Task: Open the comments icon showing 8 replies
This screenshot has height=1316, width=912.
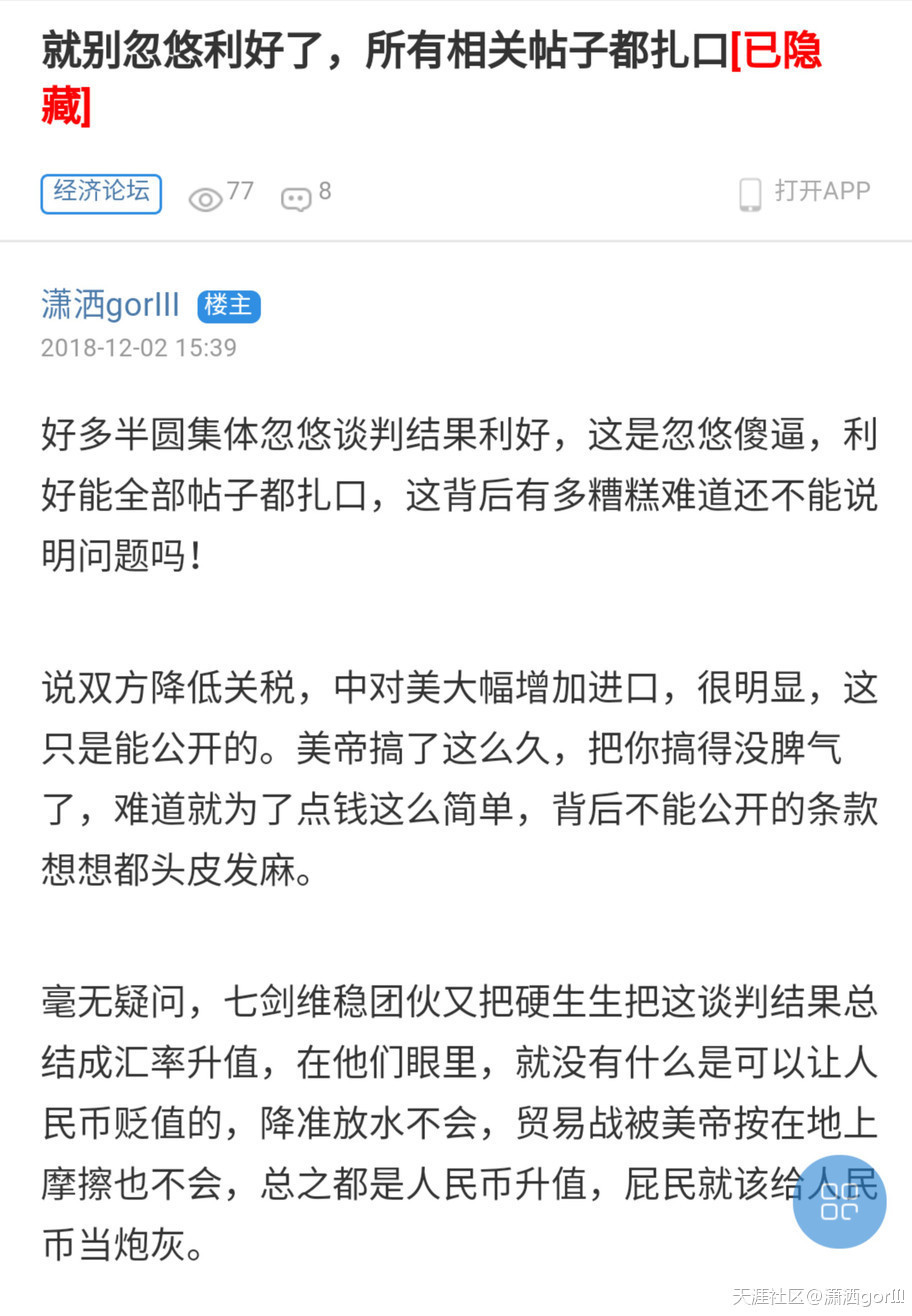Action: (297, 198)
